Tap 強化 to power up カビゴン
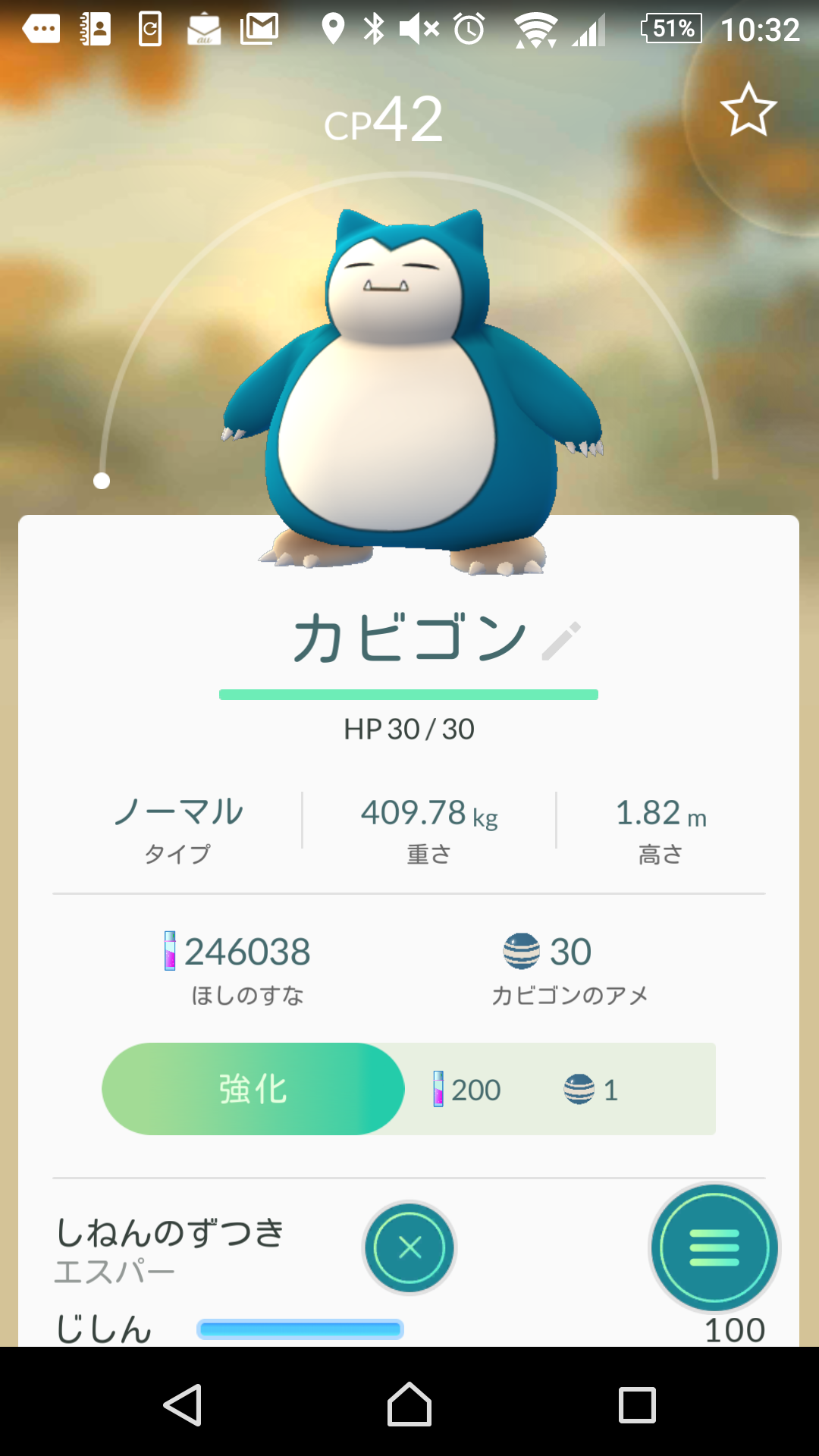 (253, 1088)
